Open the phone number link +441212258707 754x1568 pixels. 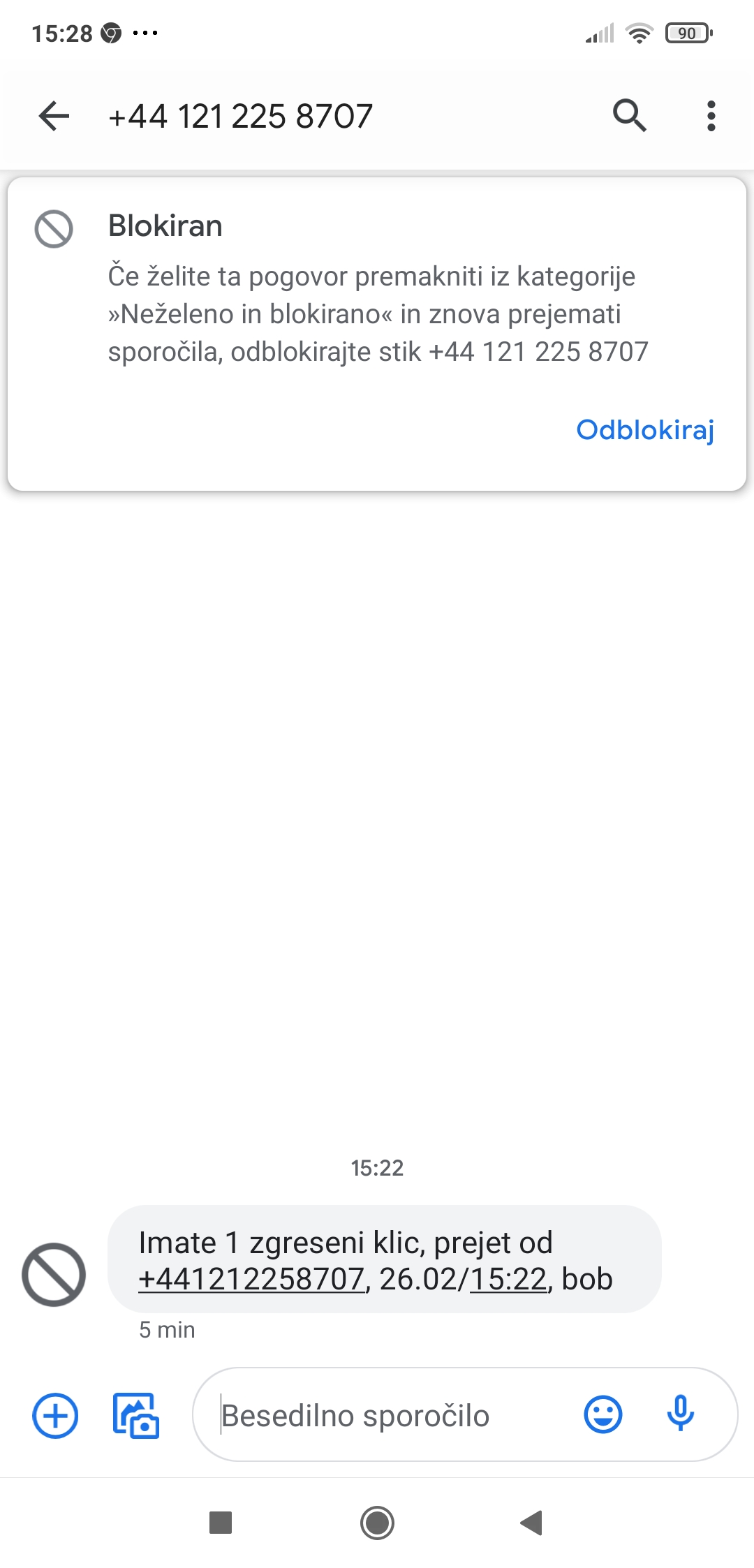click(x=251, y=1279)
